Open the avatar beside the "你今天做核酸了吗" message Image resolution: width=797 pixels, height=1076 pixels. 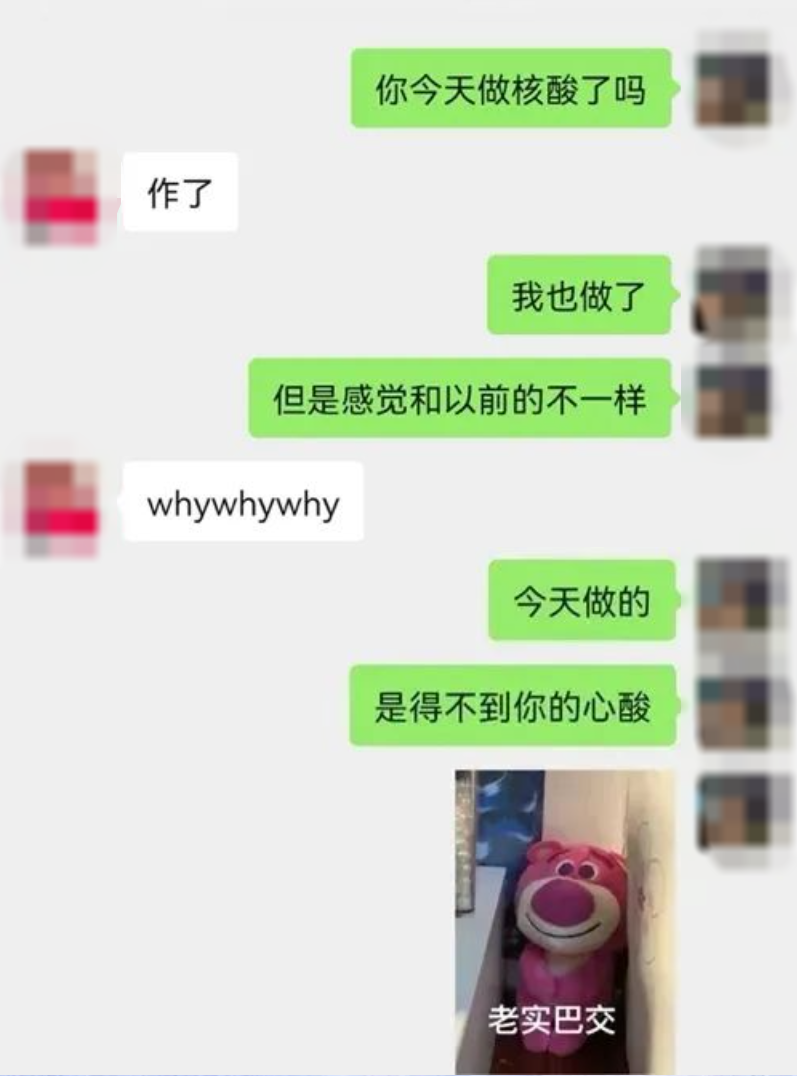pyautogui.click(x=733, y=88)
